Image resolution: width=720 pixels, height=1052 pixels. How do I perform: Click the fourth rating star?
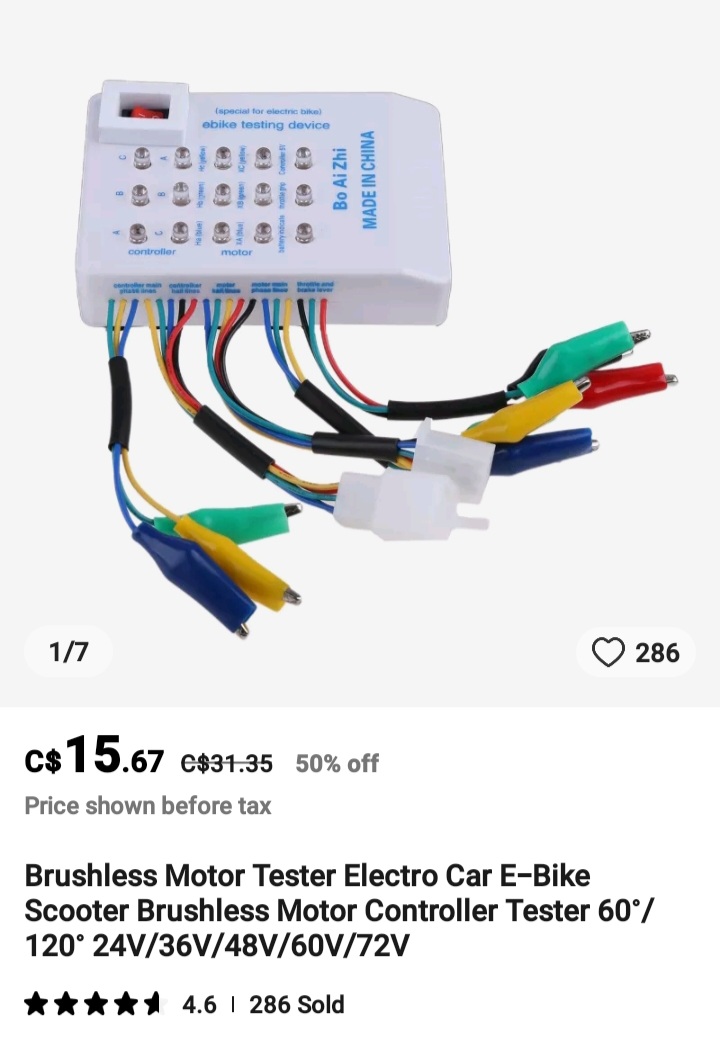pos(126,1004)
